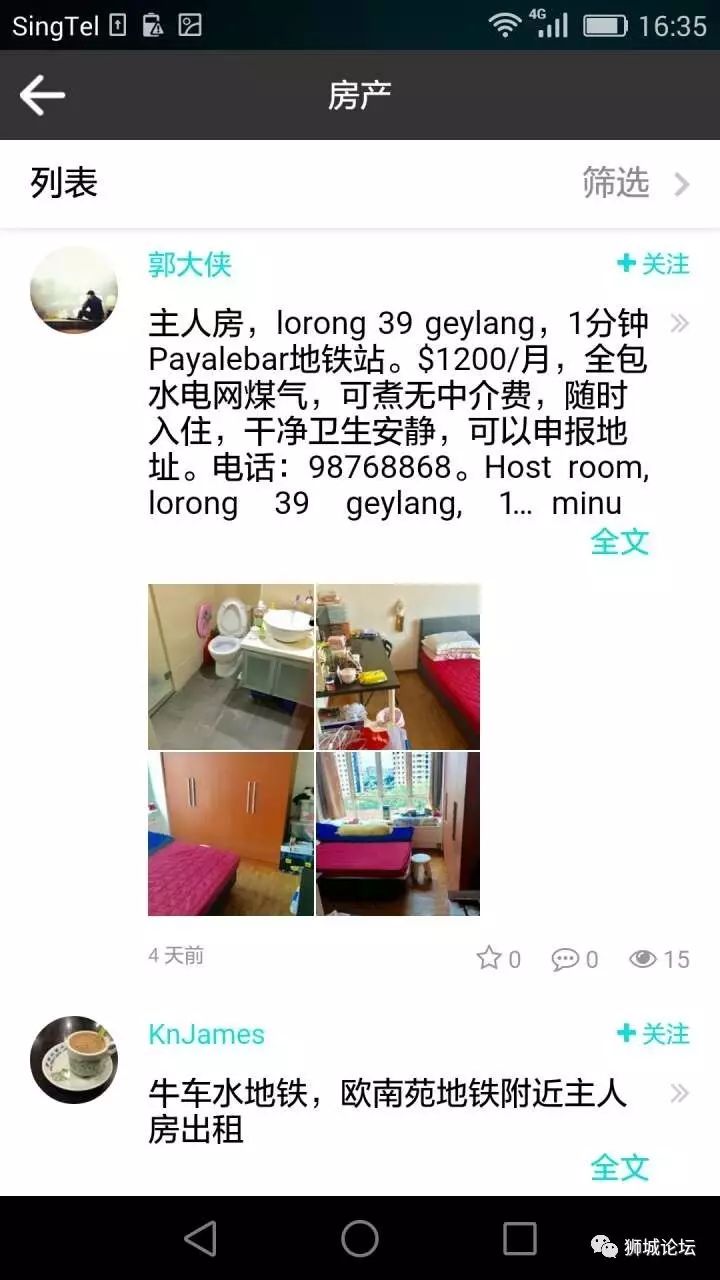Follow 郭大侠 with the +关注 button

(652, 265)
